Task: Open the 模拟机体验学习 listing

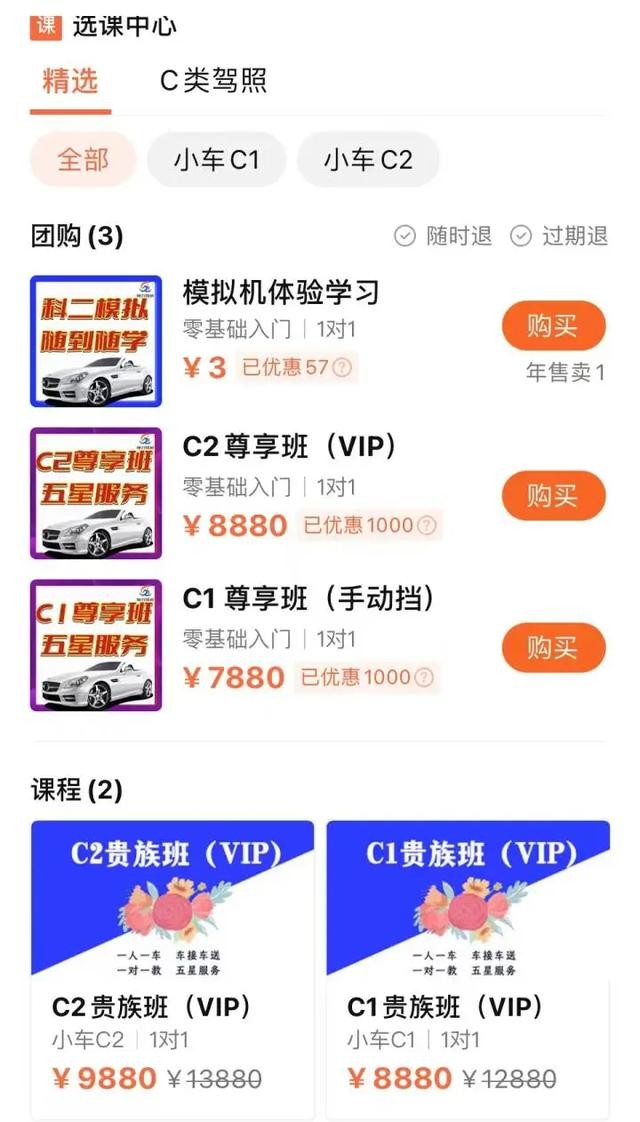Action: [281, 293]
